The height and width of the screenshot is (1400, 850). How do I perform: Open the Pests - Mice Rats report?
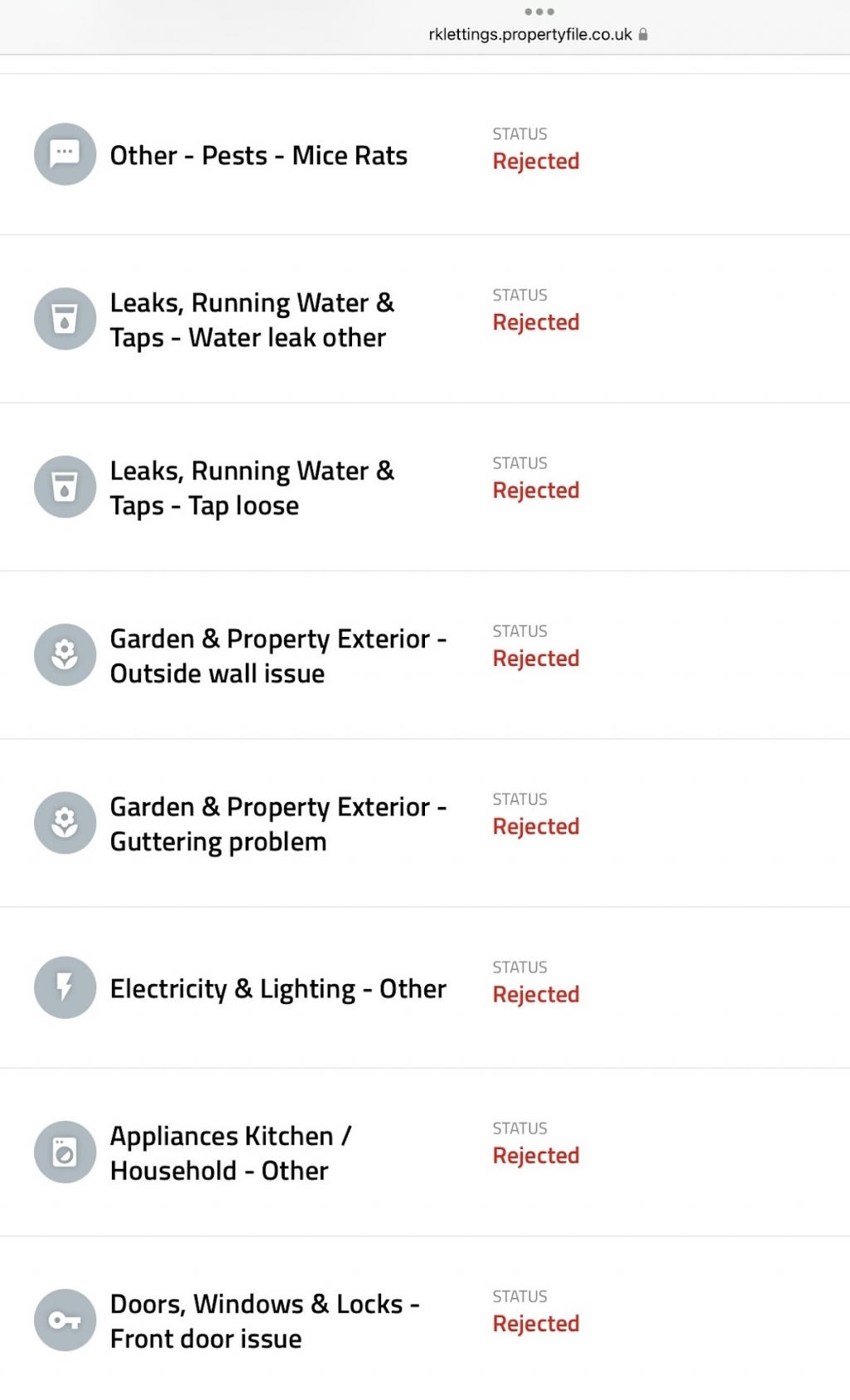point(258,155)
